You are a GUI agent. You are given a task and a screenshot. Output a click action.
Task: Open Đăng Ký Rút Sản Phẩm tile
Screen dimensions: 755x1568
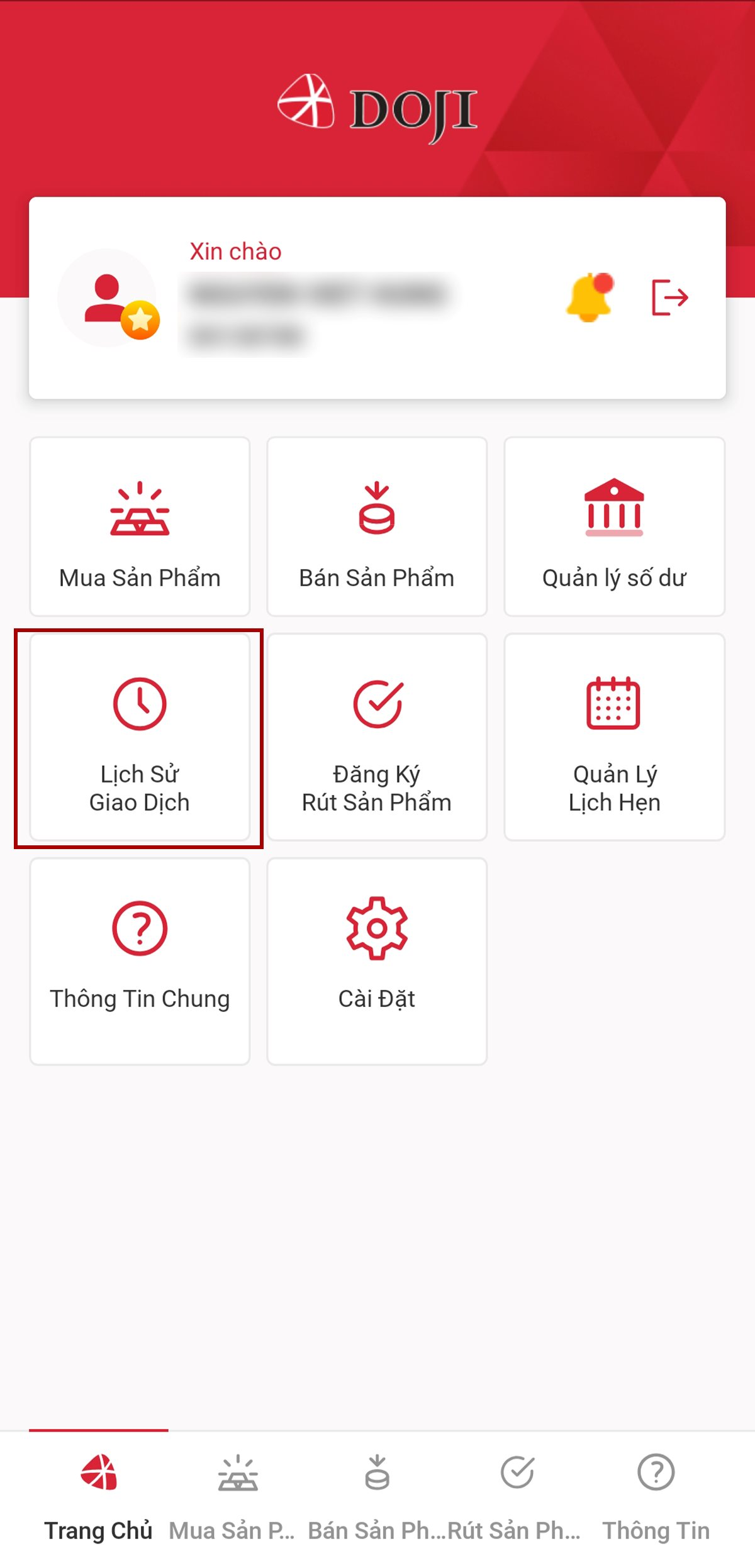pyautogui.click(x=377, y=737)
